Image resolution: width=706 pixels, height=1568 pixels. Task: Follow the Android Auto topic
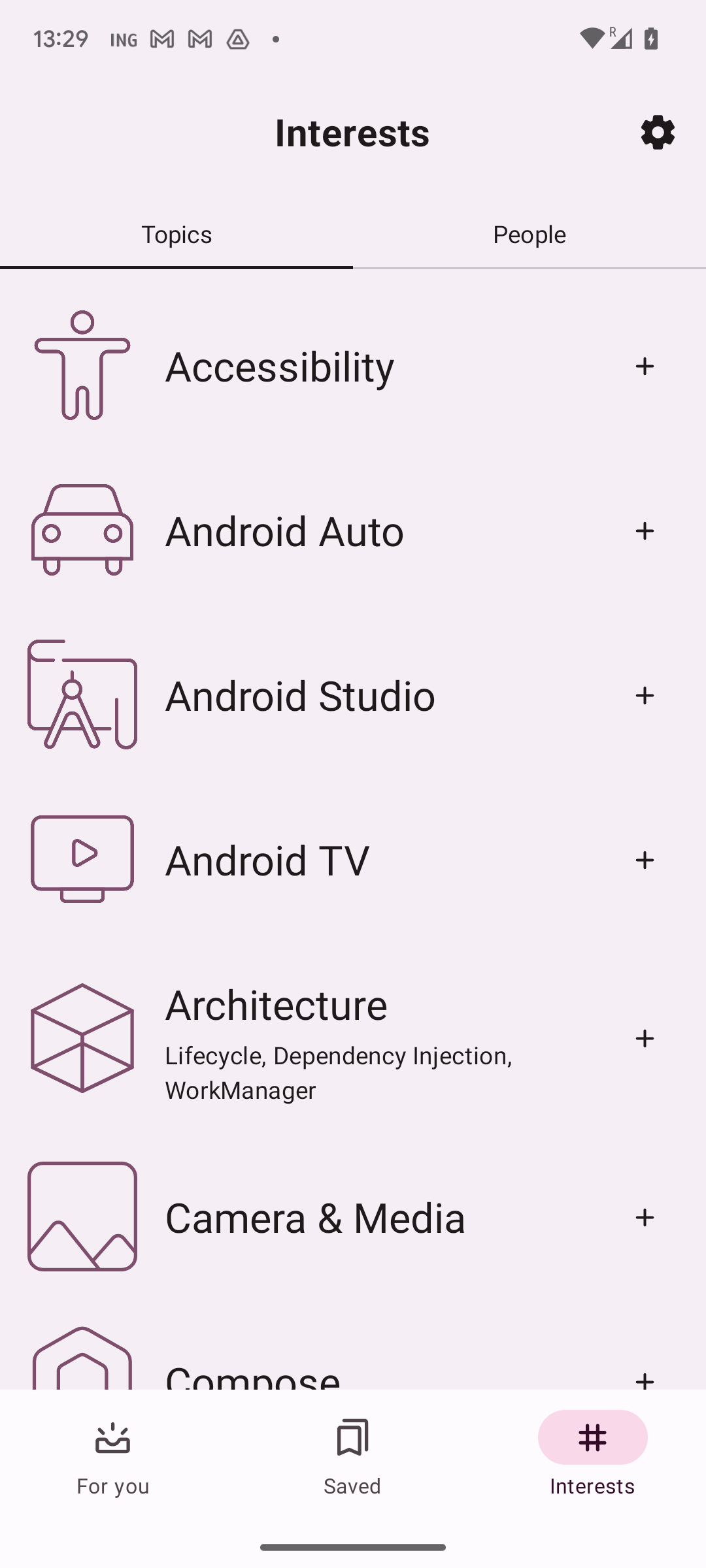pos(645,531)
